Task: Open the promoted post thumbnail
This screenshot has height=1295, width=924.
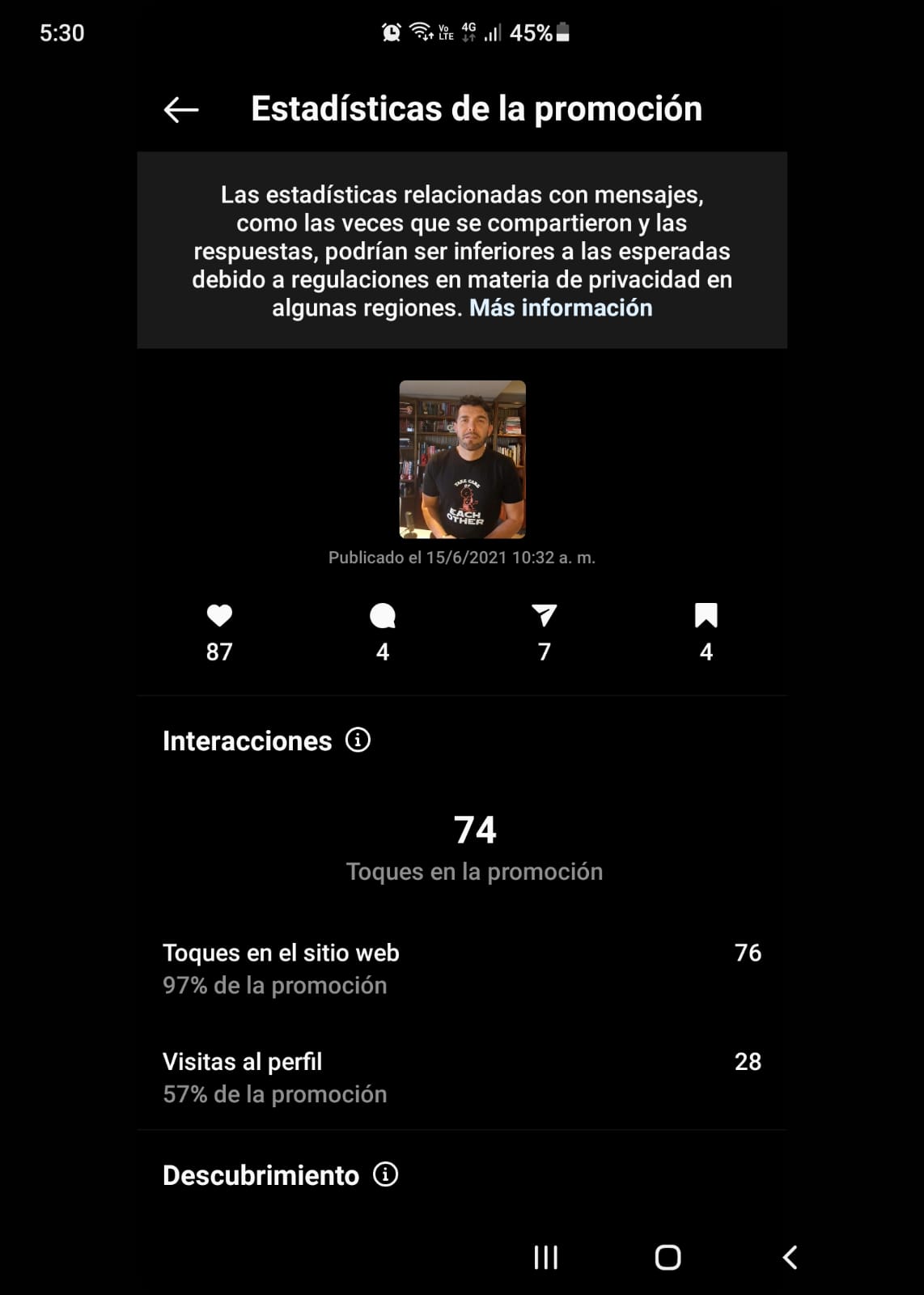Action: 462,459
